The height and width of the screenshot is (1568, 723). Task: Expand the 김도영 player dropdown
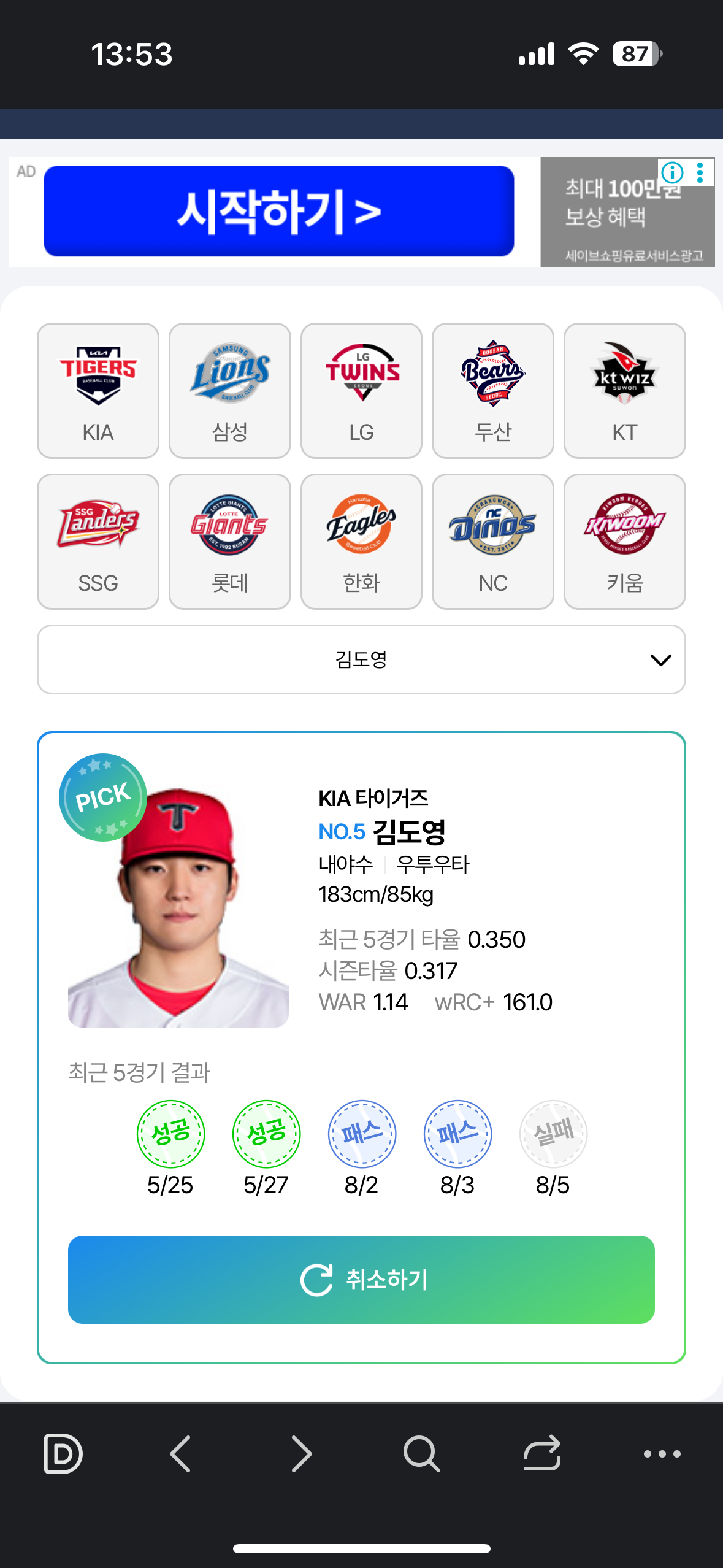[361, 659]
